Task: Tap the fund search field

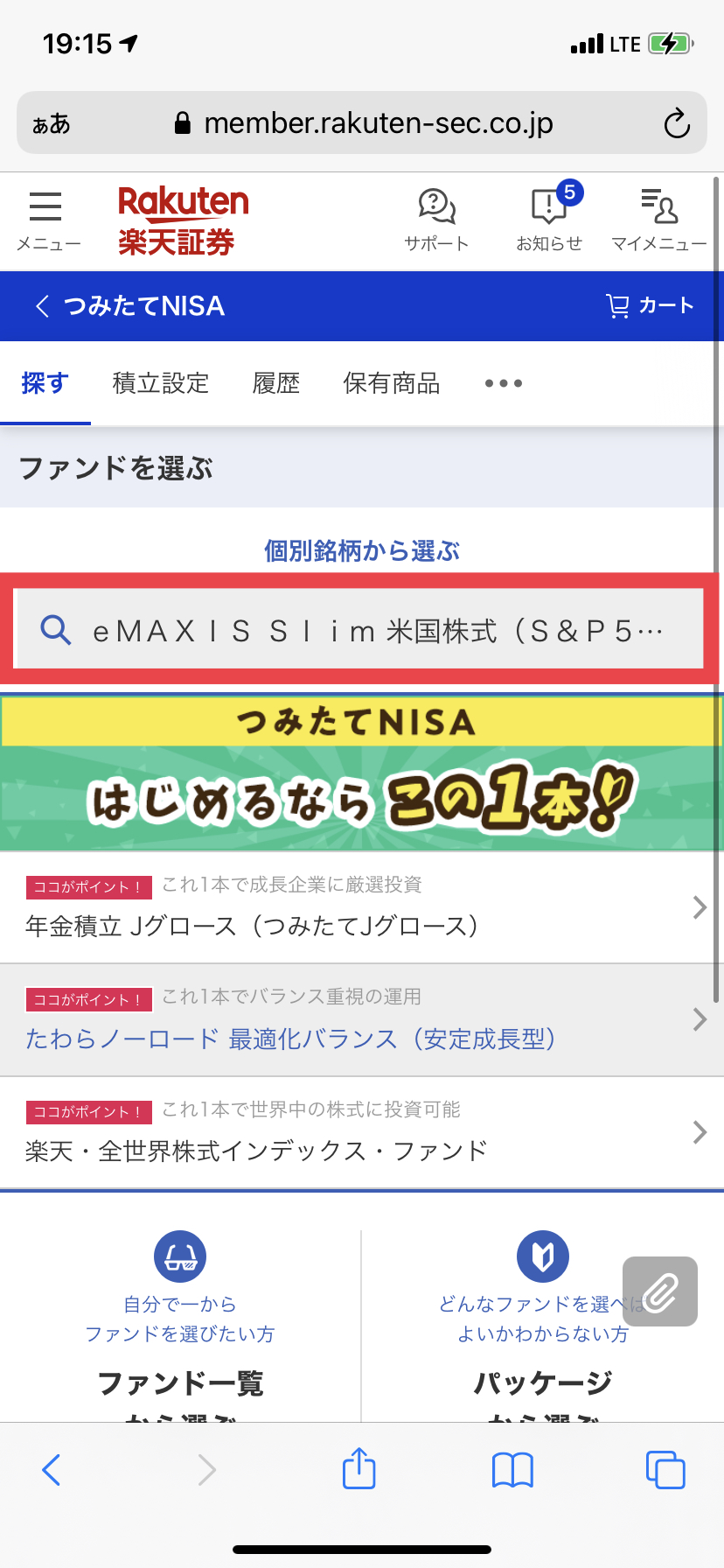Action: pos(360,629)
